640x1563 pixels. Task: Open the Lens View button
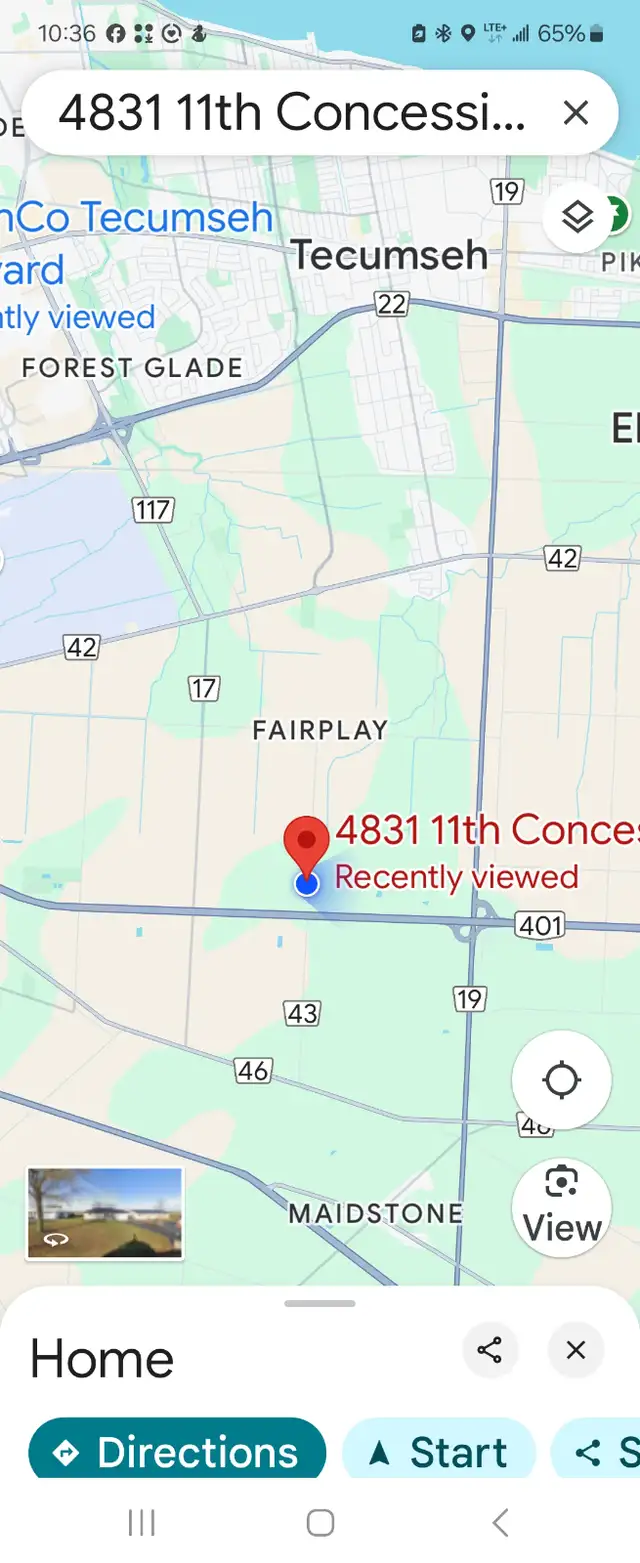[x=561, y=1207]
